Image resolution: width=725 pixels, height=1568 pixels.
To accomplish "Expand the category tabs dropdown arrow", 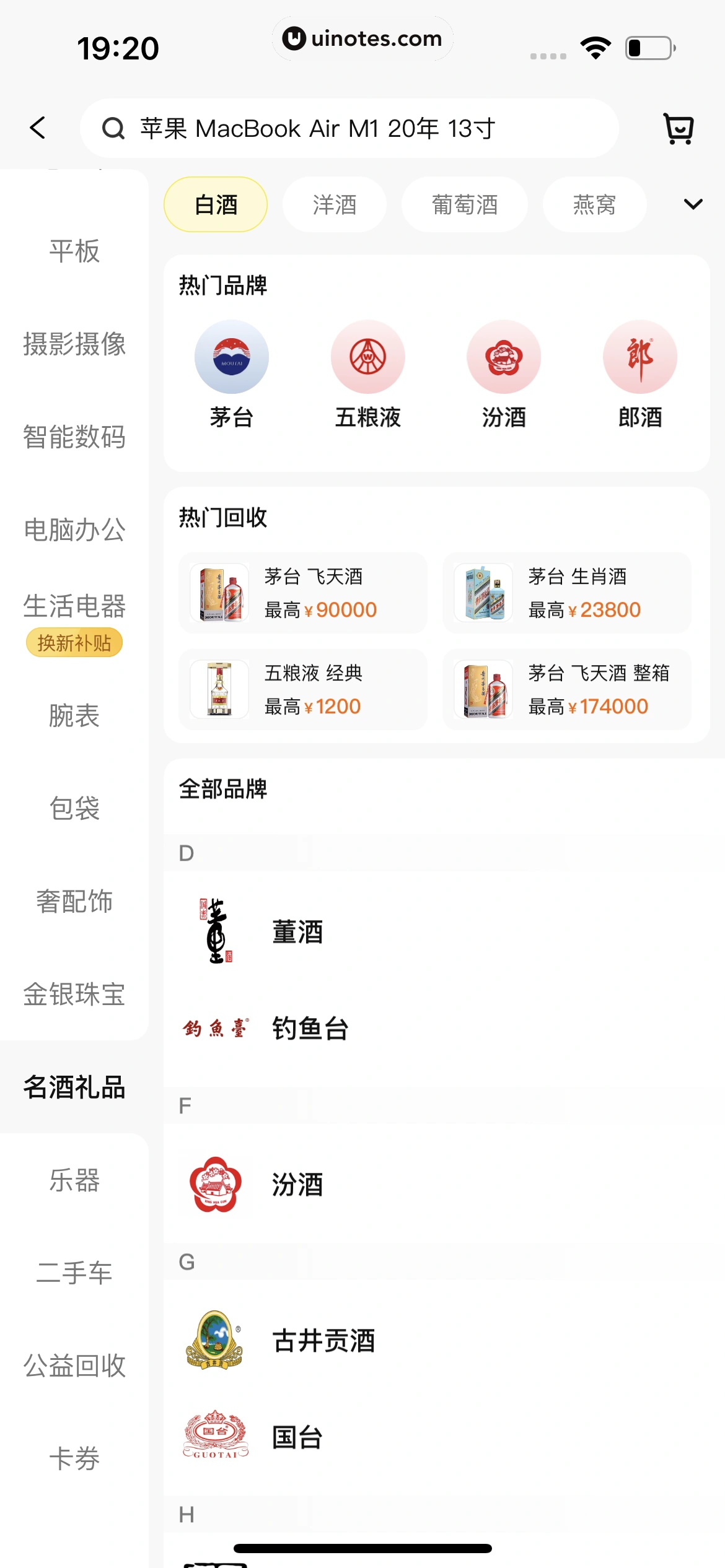I will (693, 204).
